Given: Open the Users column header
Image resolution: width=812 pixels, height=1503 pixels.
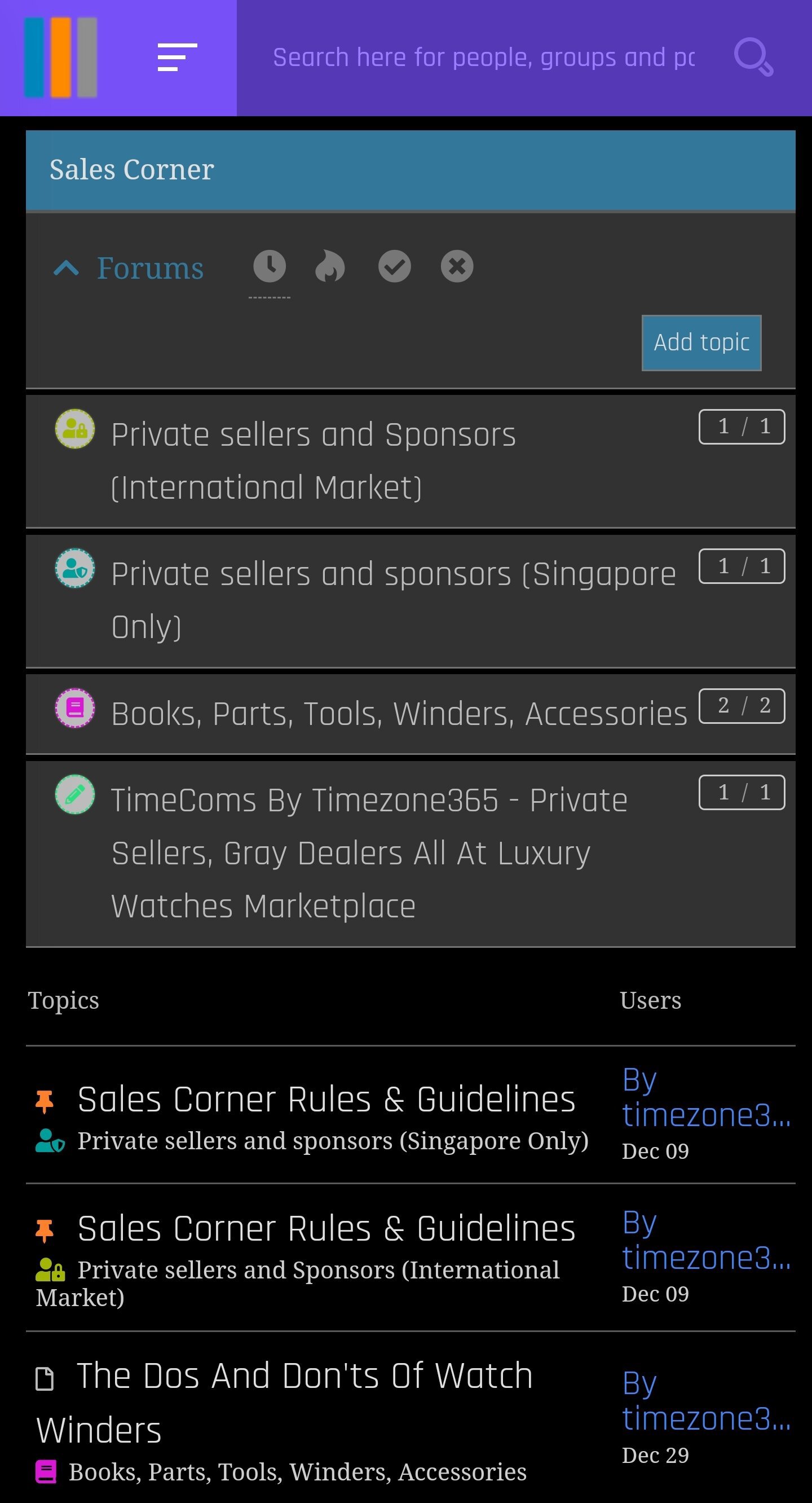Looking at the screenshot, I should point(650,1000).
